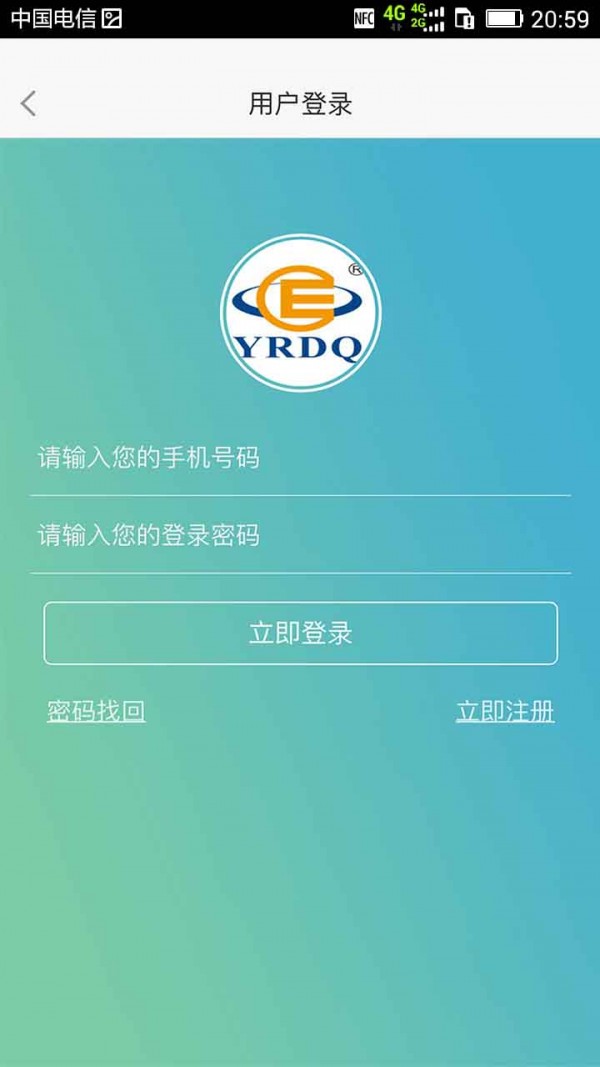Tap the 立即登录 login button
The width and height of the screenshot is (600, 1067).
coord(300,633)
